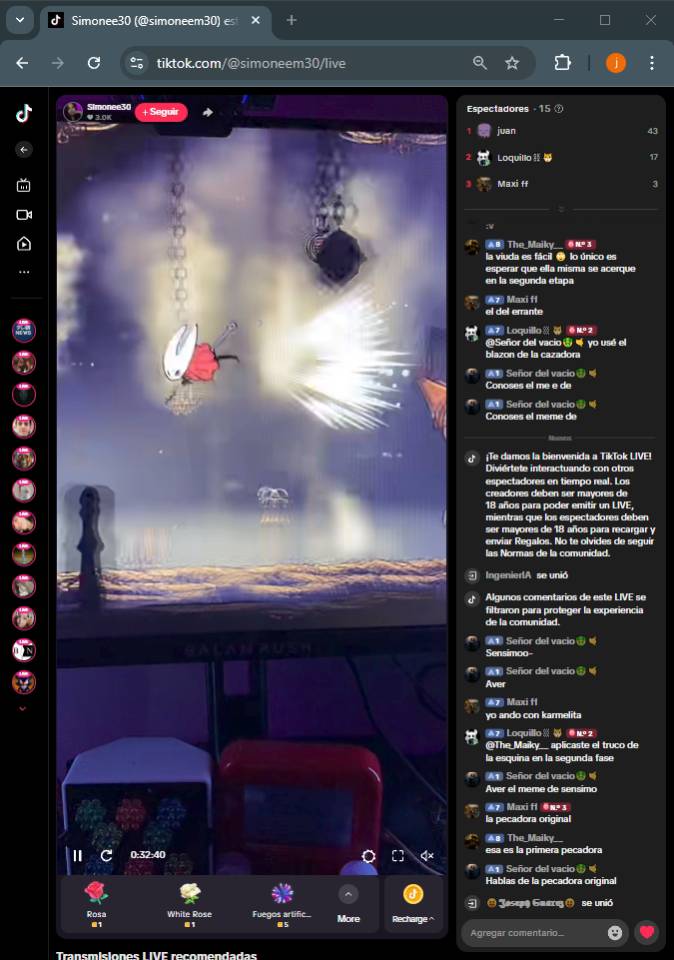Send the Fuegos artificiales gift
This screenshot has height=960, width=674.
point(282,901)
